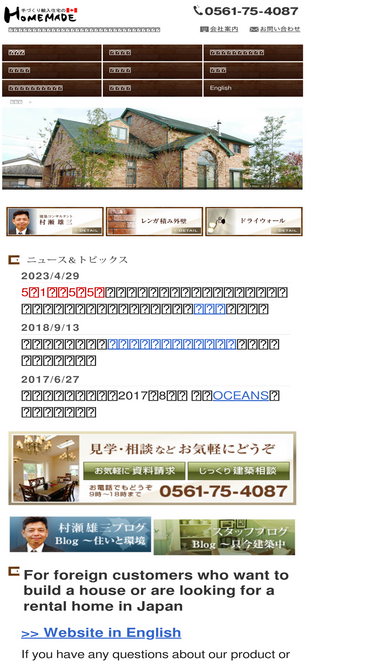Open the スタッフブログ banner

[224, 537]
